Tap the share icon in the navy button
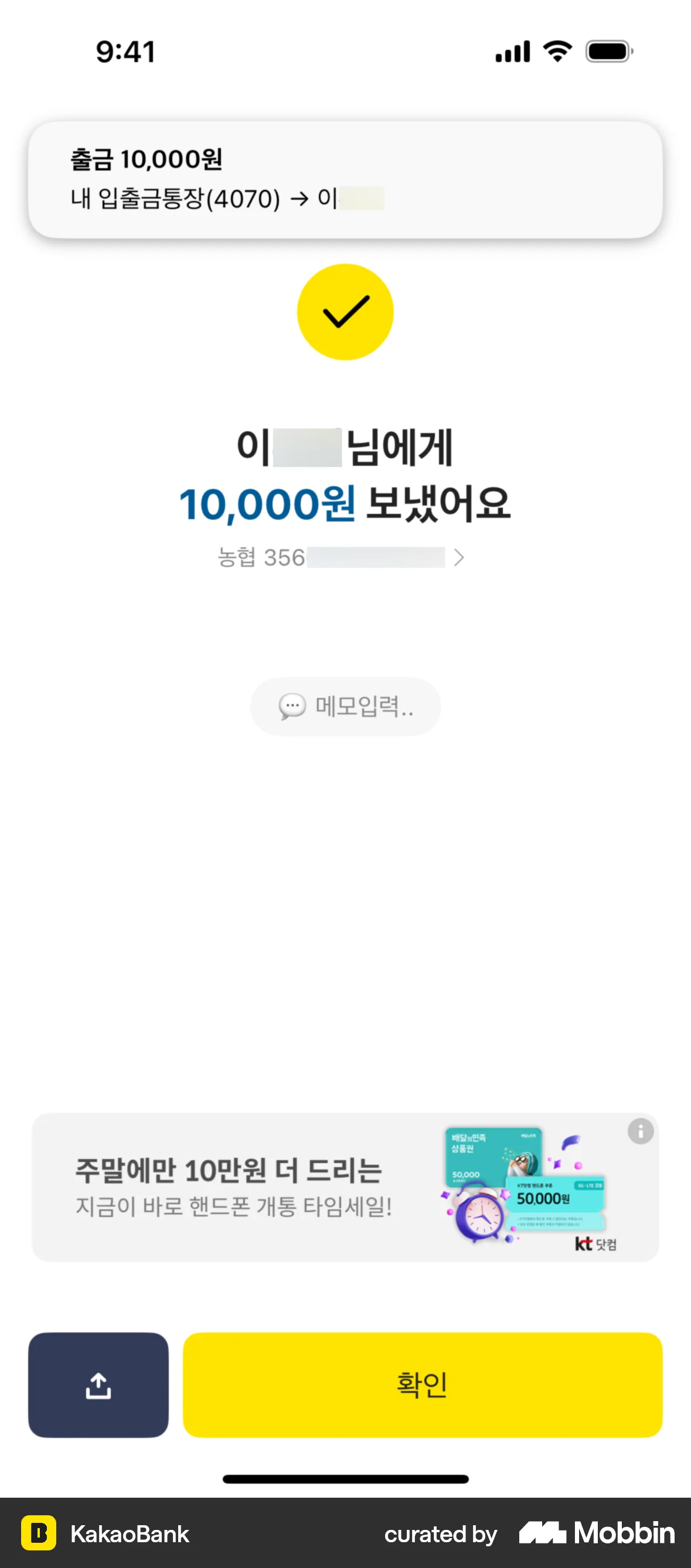Image resolution: width=691 pixels, height=1568 pixels. click(x=98, y=1386)
